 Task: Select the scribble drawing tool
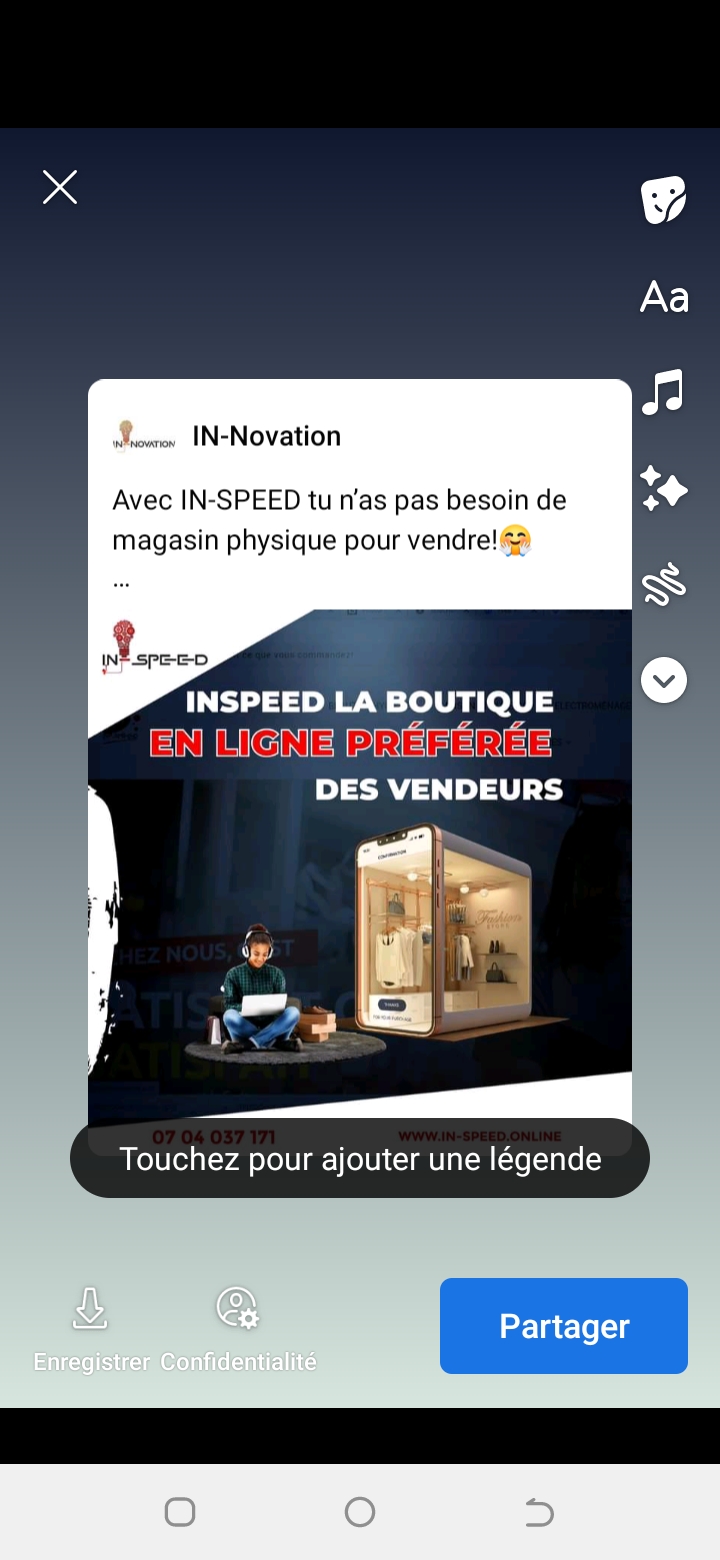pos(664,585)
